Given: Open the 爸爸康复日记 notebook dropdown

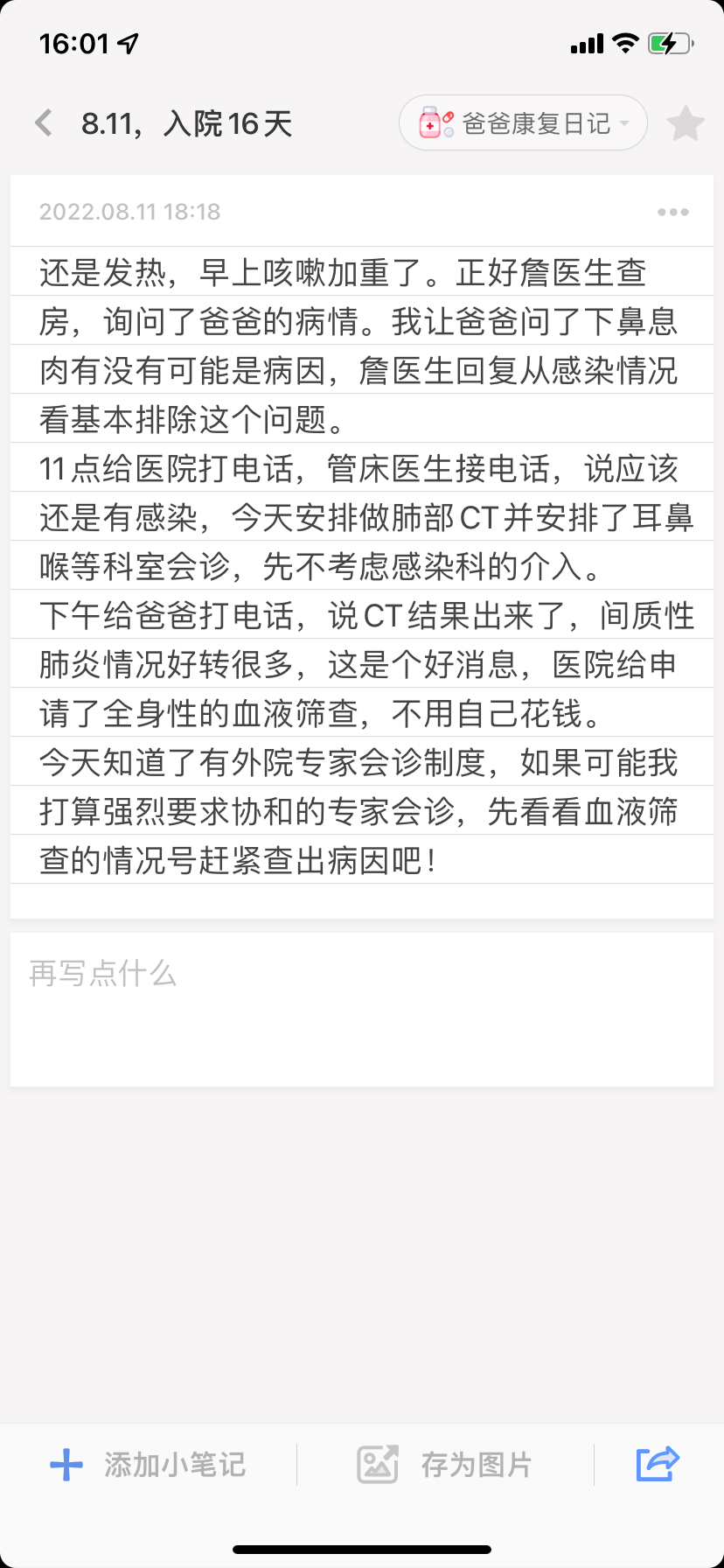Looking at the screenshot, I should tap(523, 122).
